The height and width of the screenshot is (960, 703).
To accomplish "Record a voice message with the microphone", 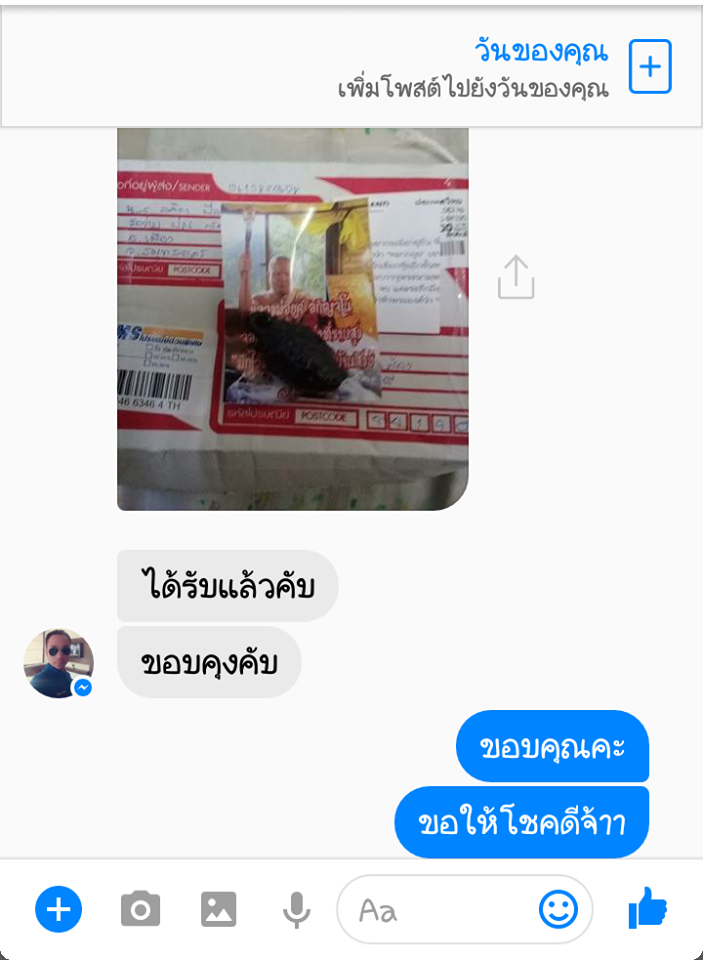I will pyautogui.click(x=295, y=909).
